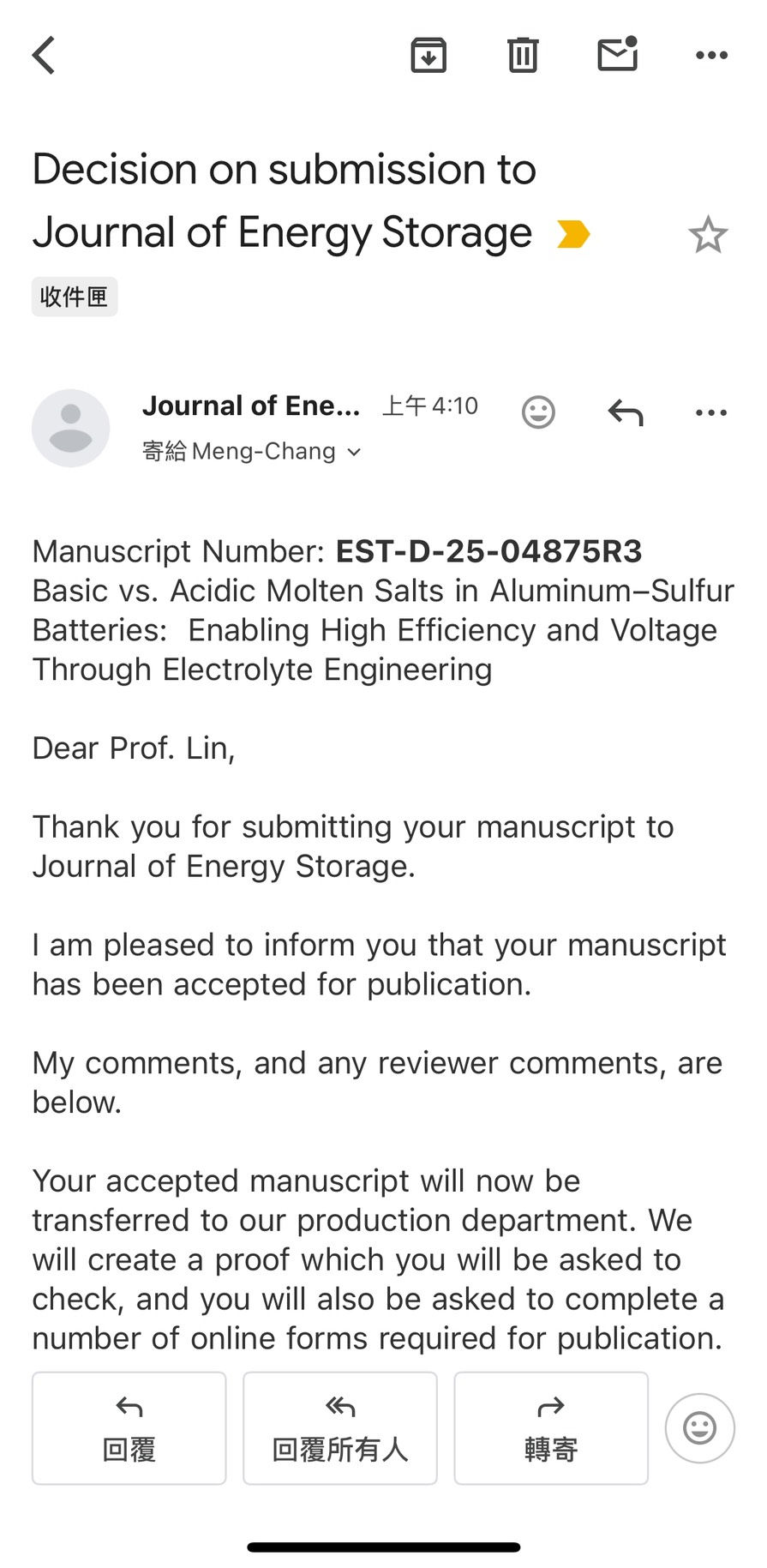The height and width of the screenshot is (1568, 767).
Task: Go back to the inbox
Action: pyautogui.click(x=44, y=56)
